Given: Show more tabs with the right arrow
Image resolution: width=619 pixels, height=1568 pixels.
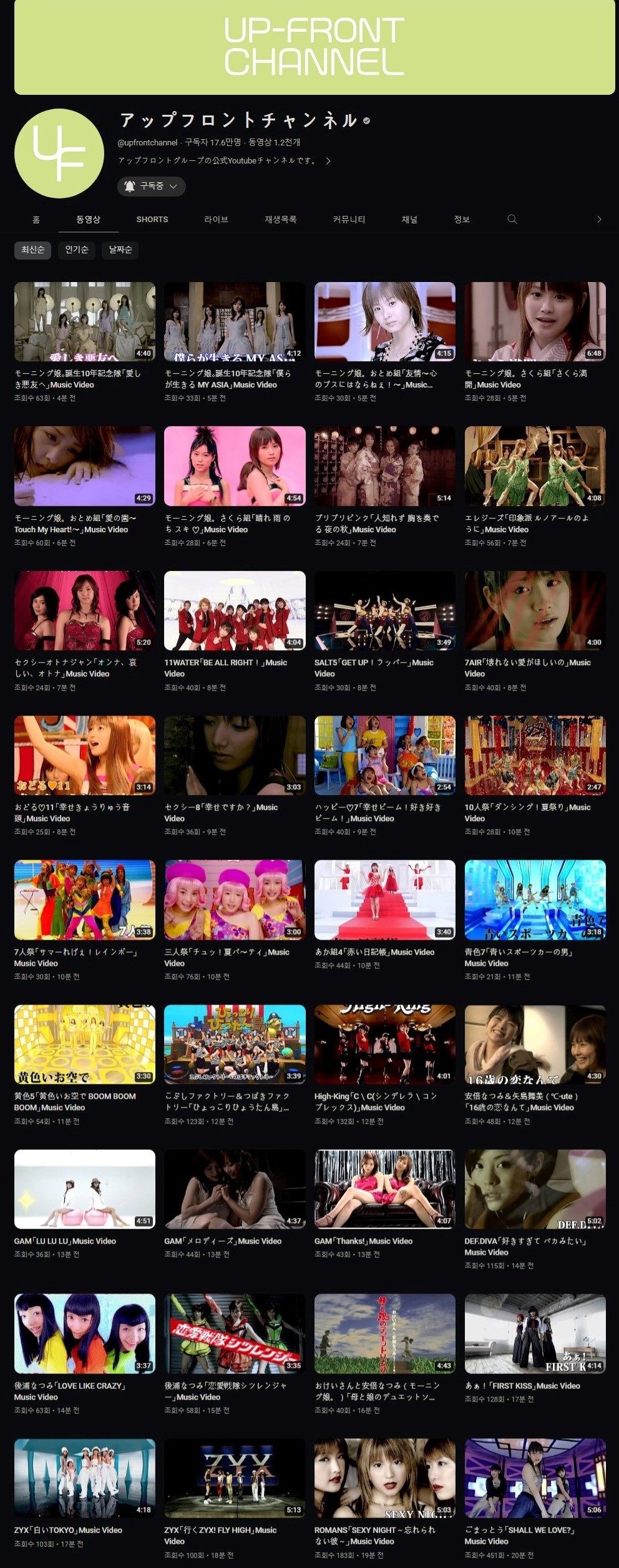Looking at the screenshot, I should [x=599, y=220].
